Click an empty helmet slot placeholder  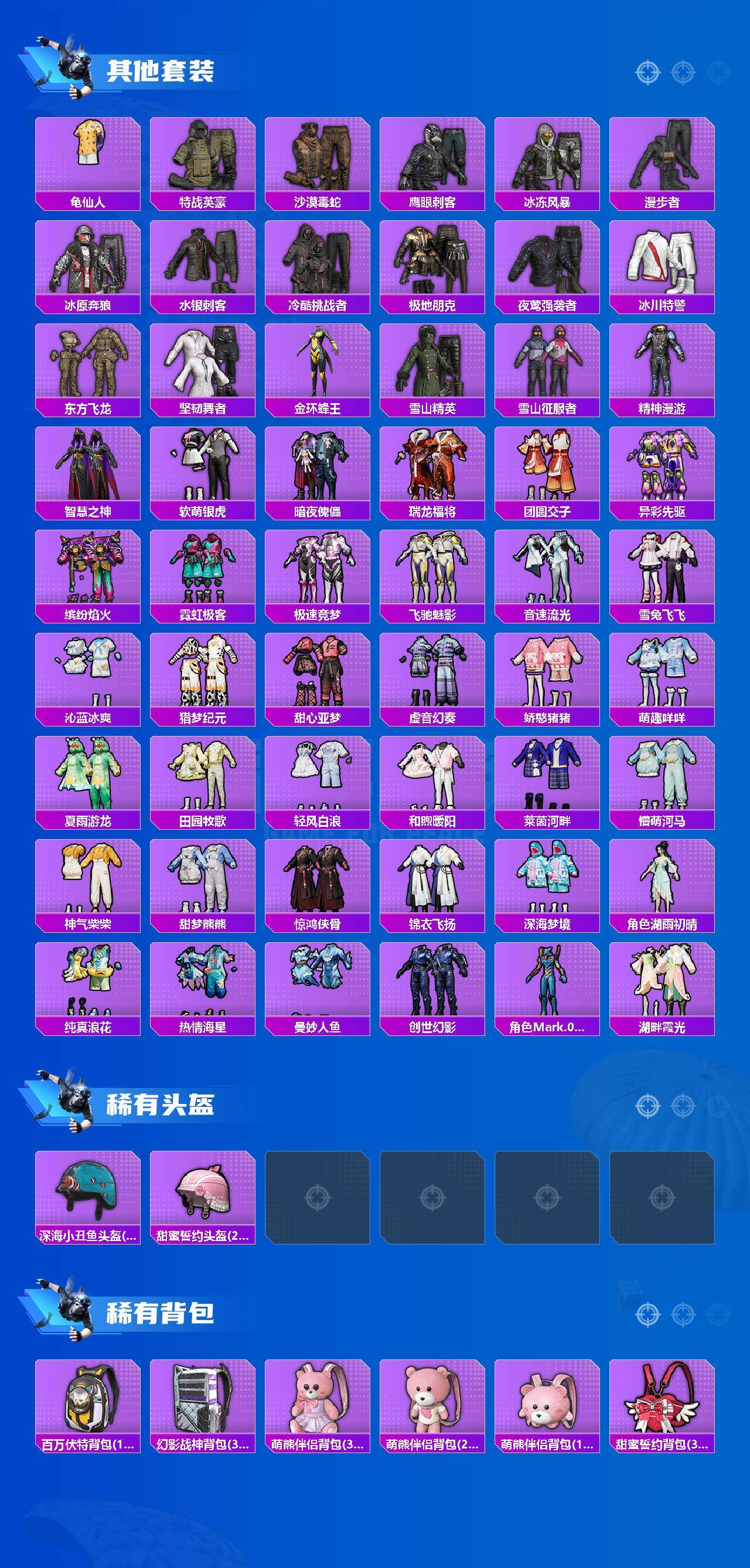point(318,1186)
